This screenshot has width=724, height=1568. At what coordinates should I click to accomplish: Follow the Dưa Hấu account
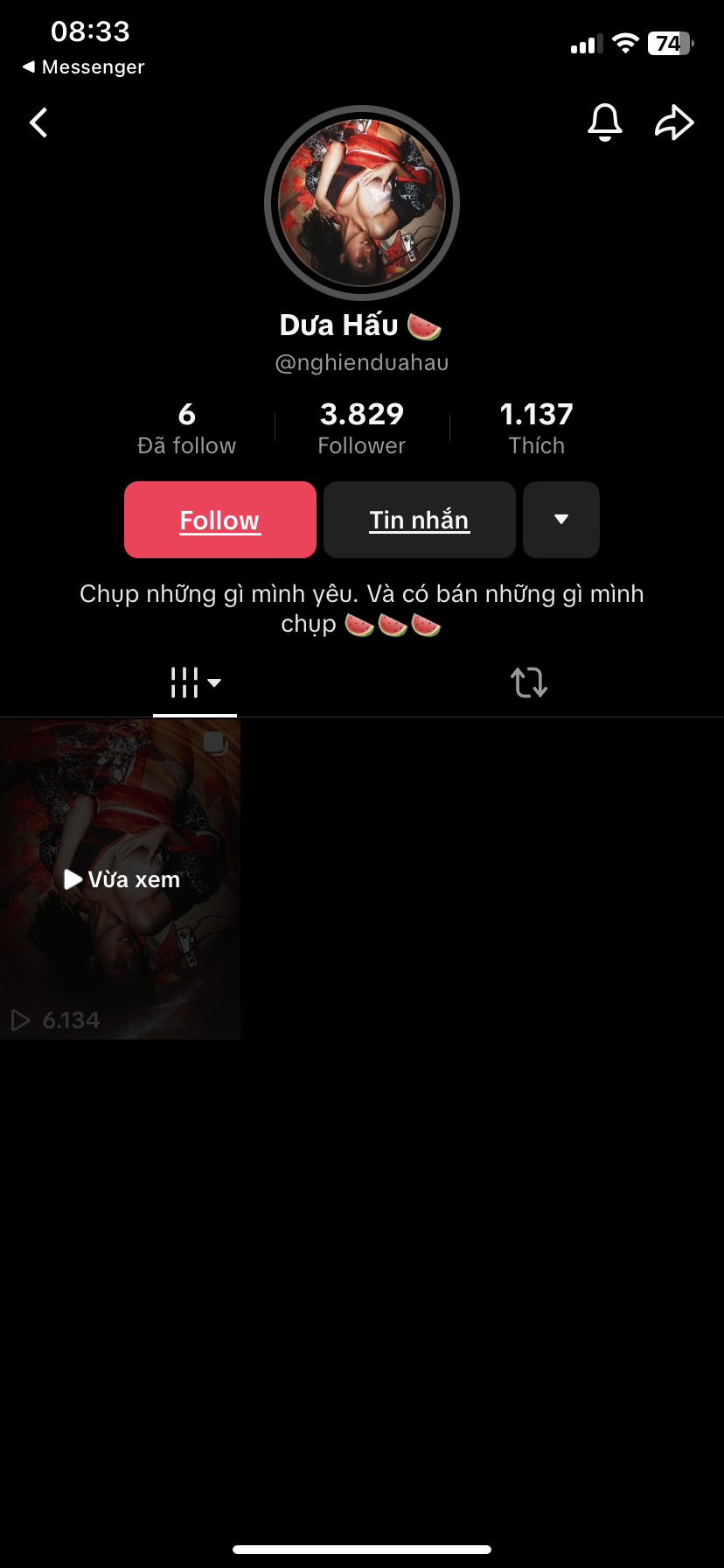(220, 520)
